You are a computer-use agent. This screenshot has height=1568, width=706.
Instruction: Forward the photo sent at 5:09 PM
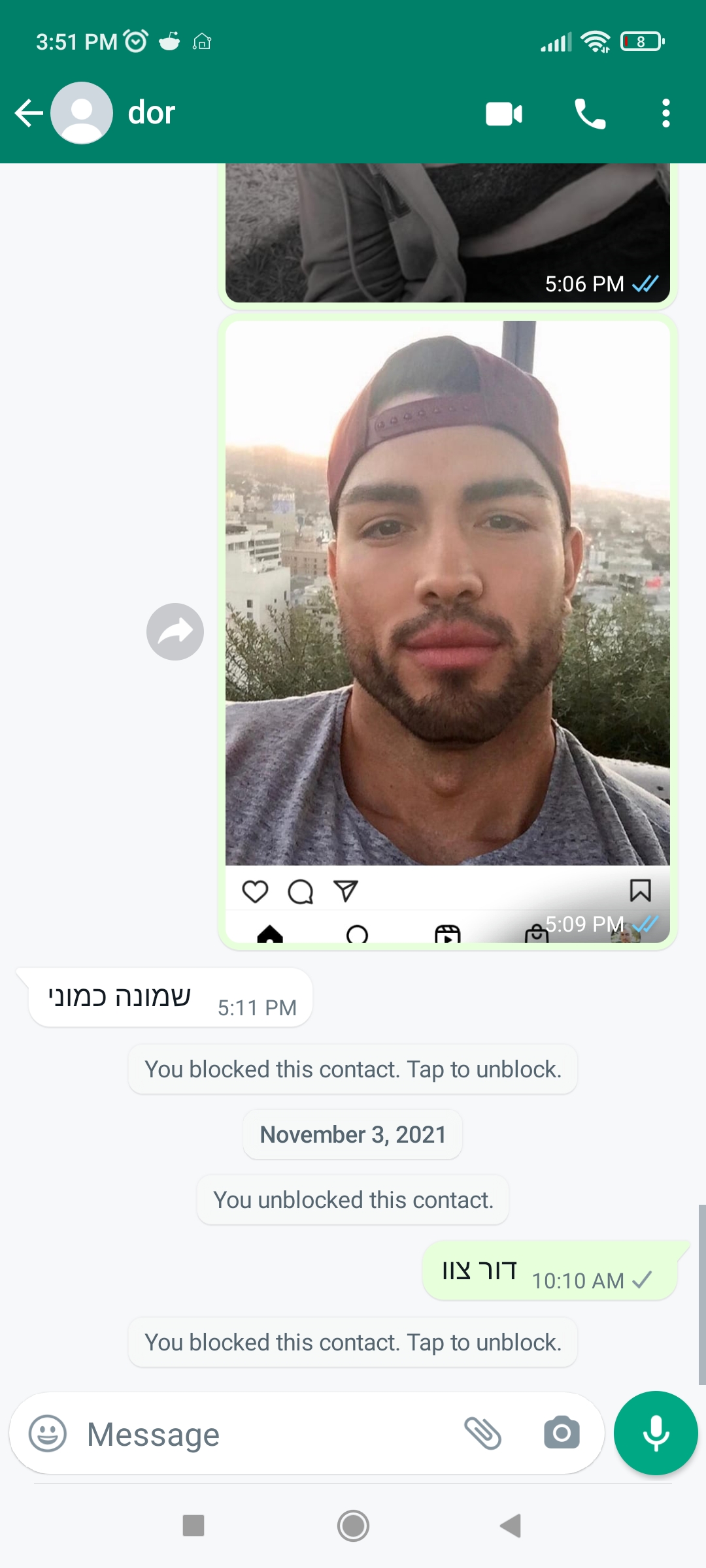click(175, 631)
